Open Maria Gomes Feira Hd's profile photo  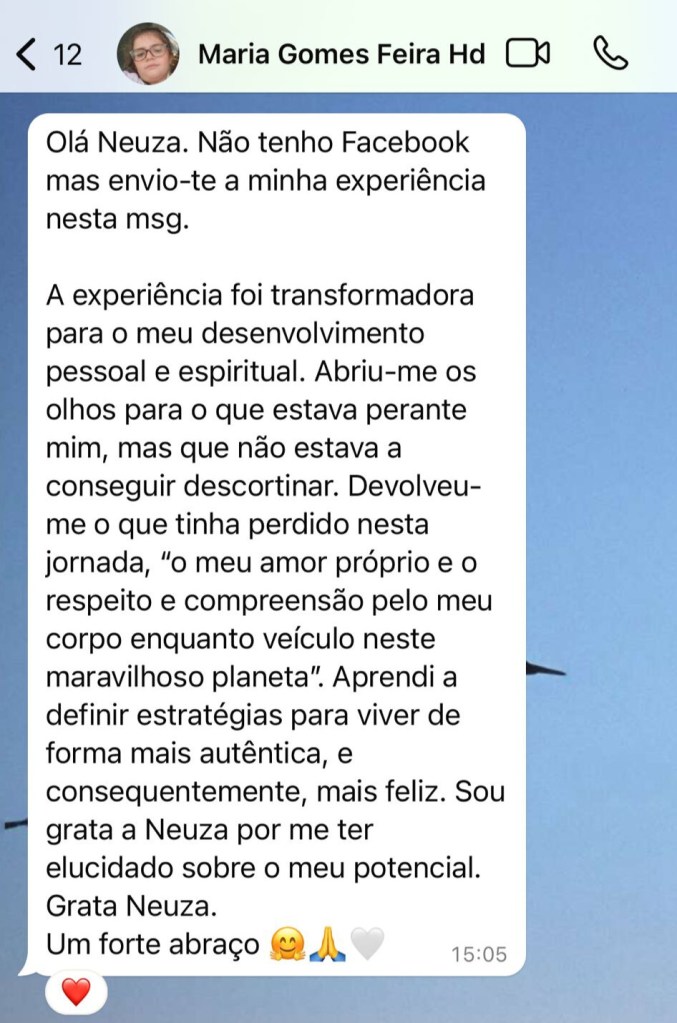tap(148, 53)
